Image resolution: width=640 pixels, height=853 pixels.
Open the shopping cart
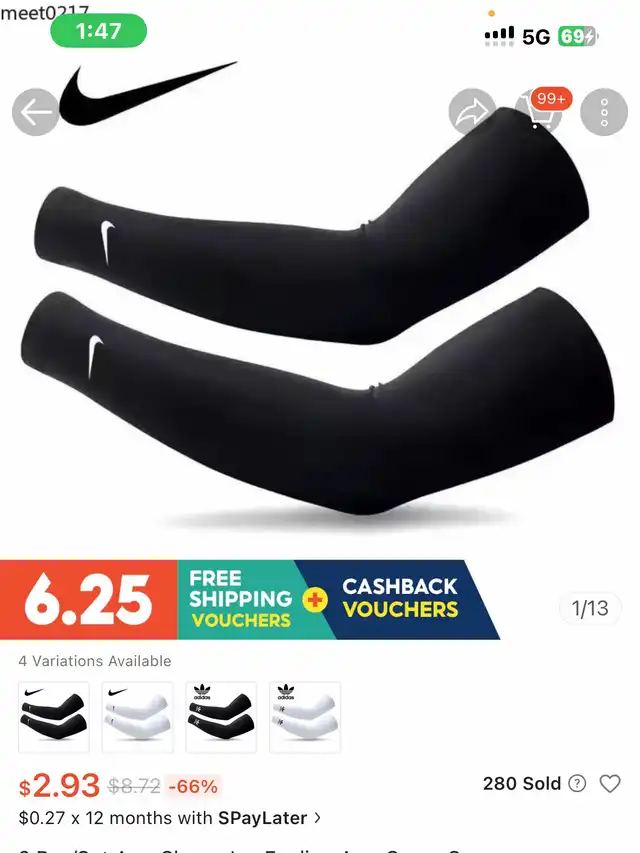(539, 112)
